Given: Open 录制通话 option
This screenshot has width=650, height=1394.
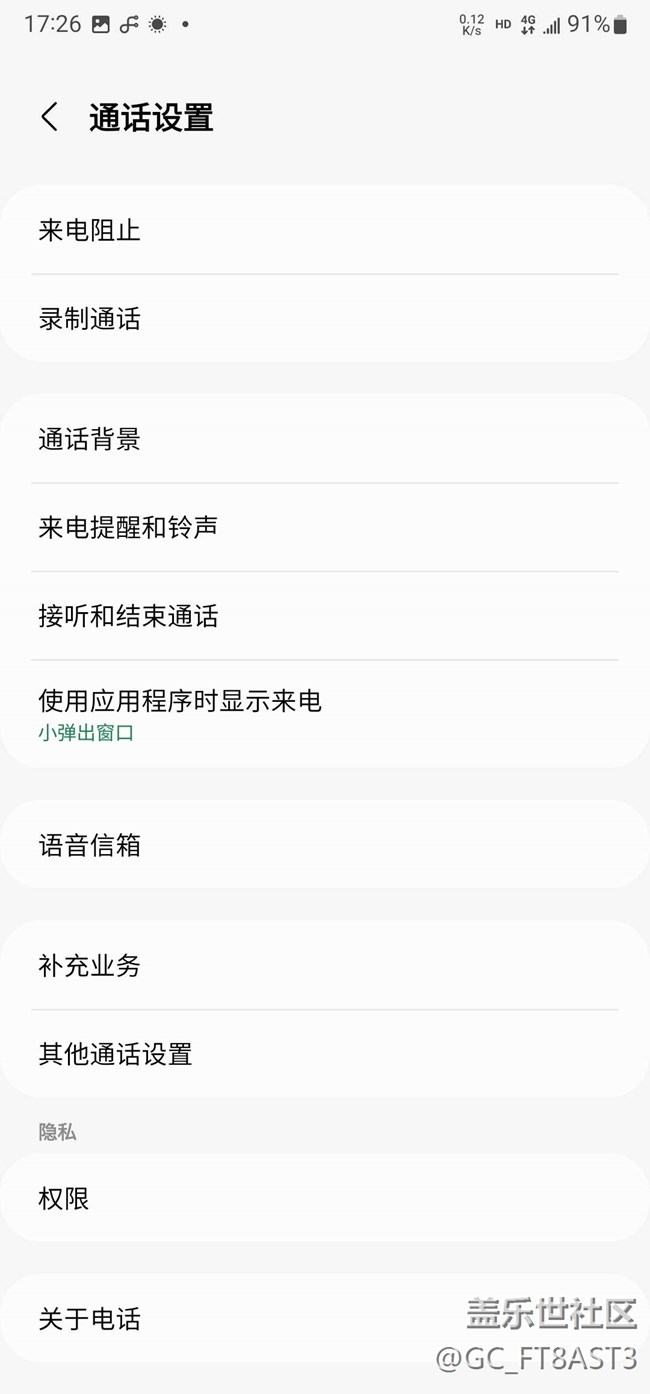Looking at the screenshot, I should (325, 319).
